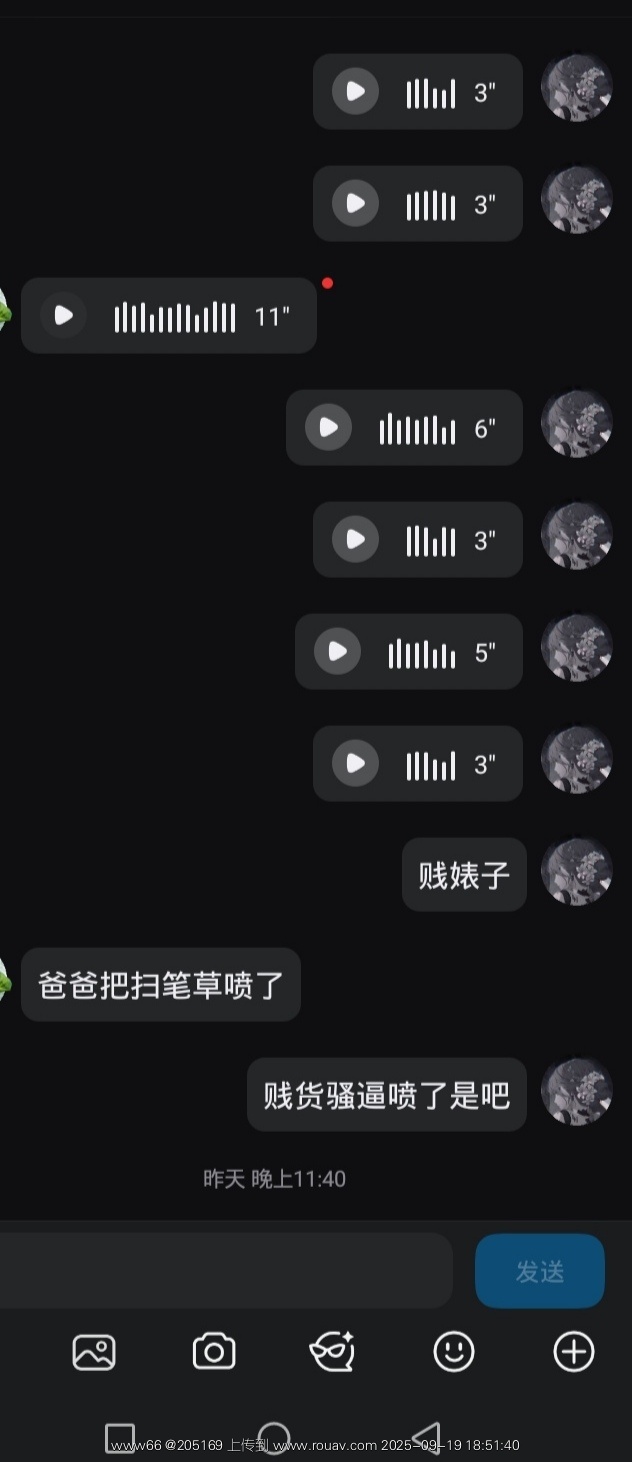Open the photo gallery picker
The height and width of the screenshot is (1462, 632).
(94, 1352)
